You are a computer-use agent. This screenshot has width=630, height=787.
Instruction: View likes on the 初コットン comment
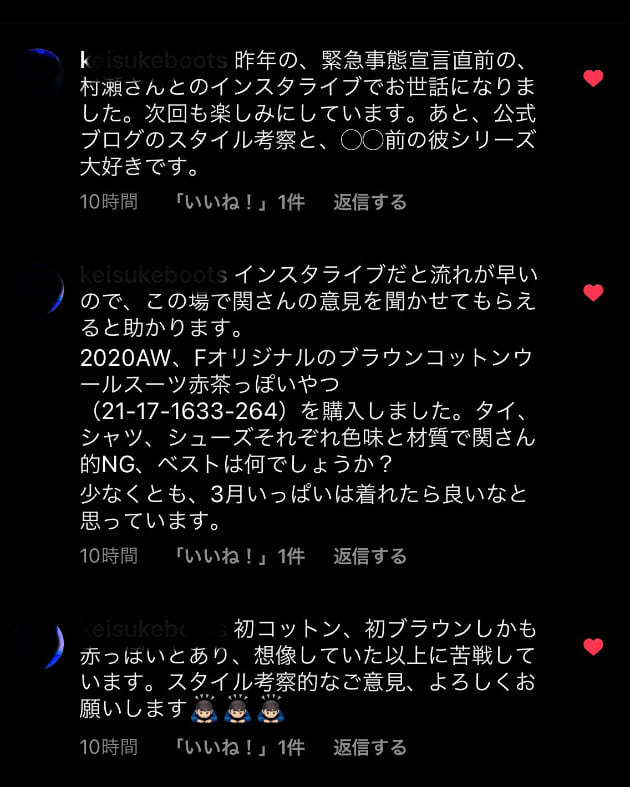click(x=239, y=747)
